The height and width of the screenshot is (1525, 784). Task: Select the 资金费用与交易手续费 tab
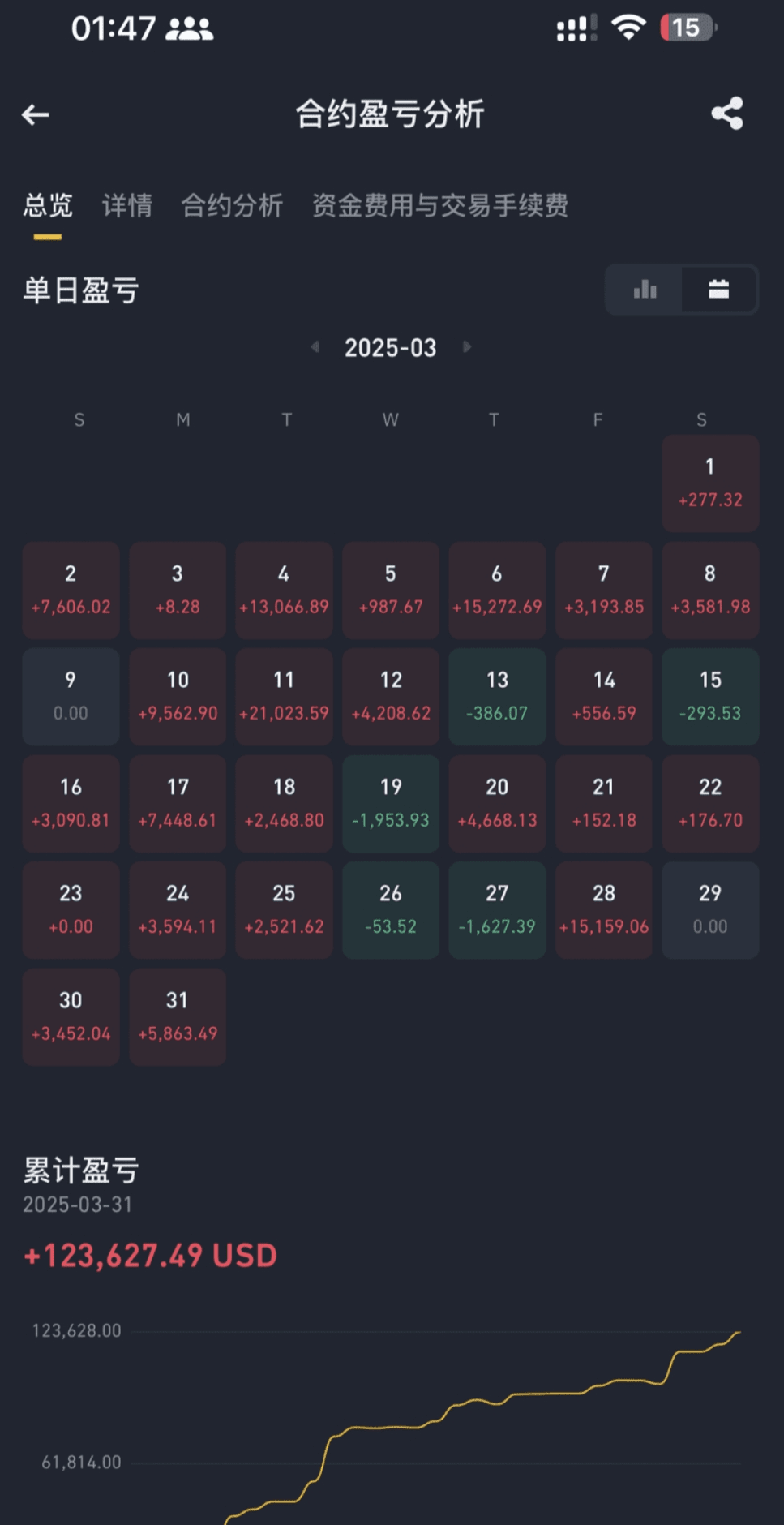pyautogui.click(x=440, y=205)
